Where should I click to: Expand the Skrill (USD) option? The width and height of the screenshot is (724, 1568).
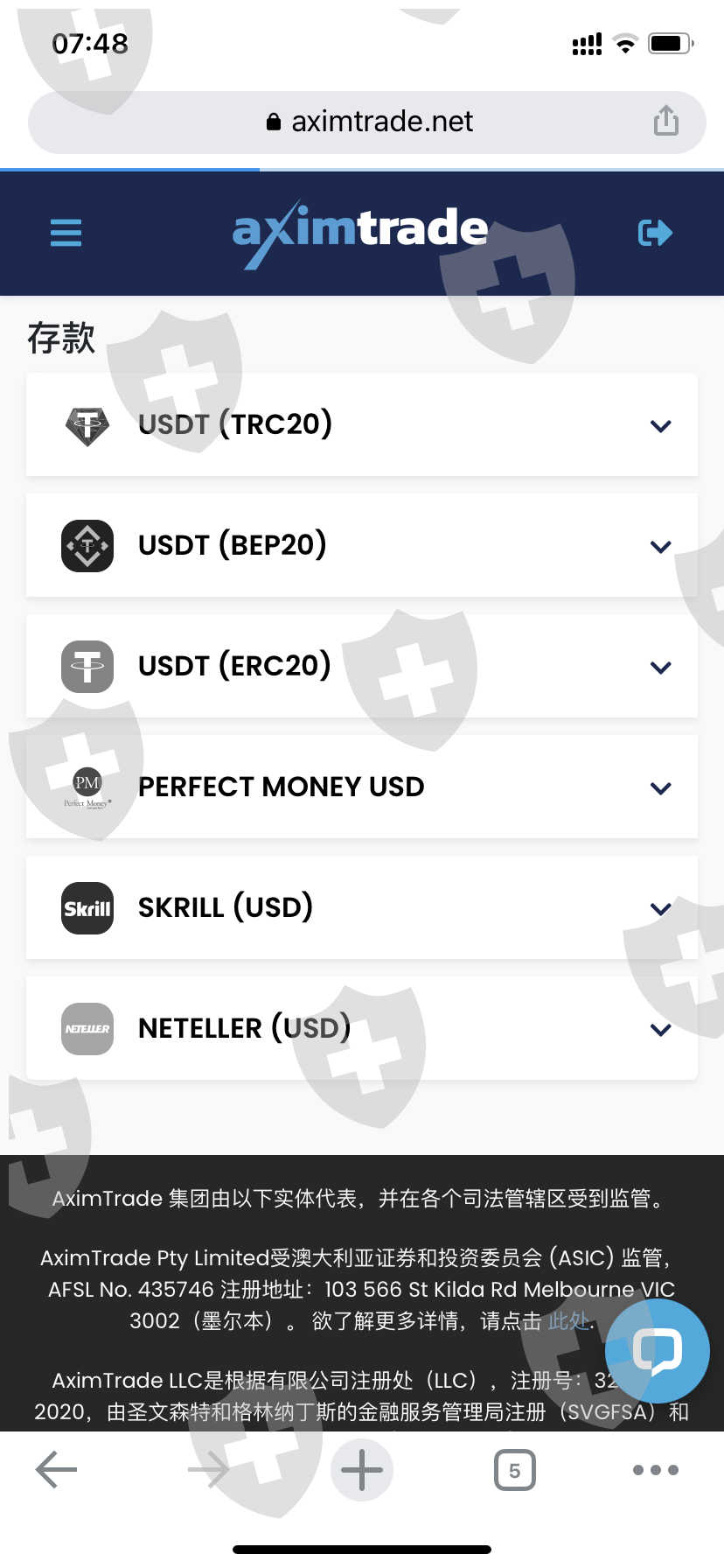pos(362,908)
